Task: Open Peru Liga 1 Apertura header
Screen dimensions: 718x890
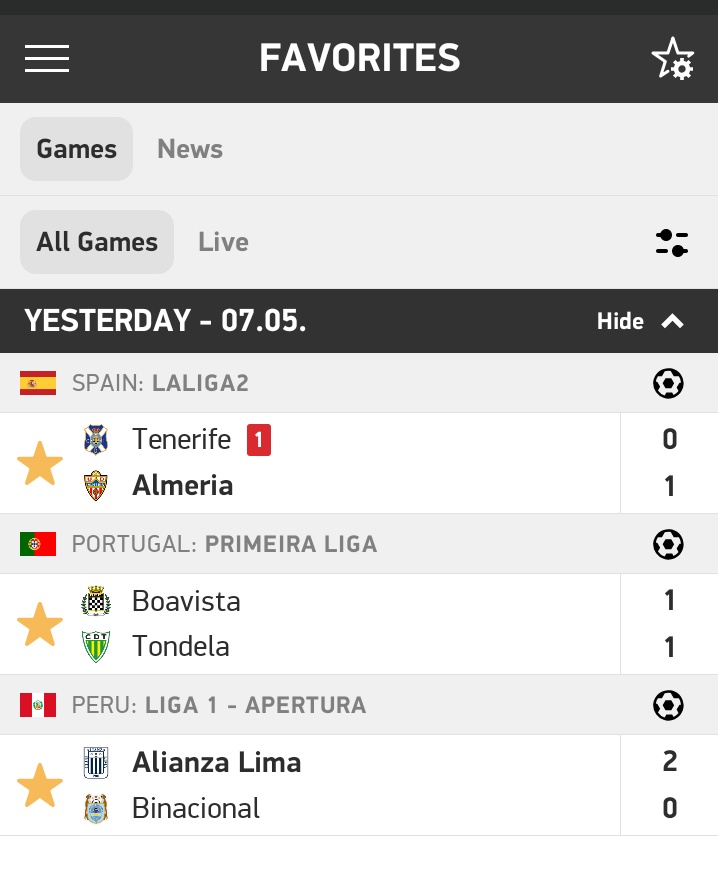Action: (x=359, y=706)
